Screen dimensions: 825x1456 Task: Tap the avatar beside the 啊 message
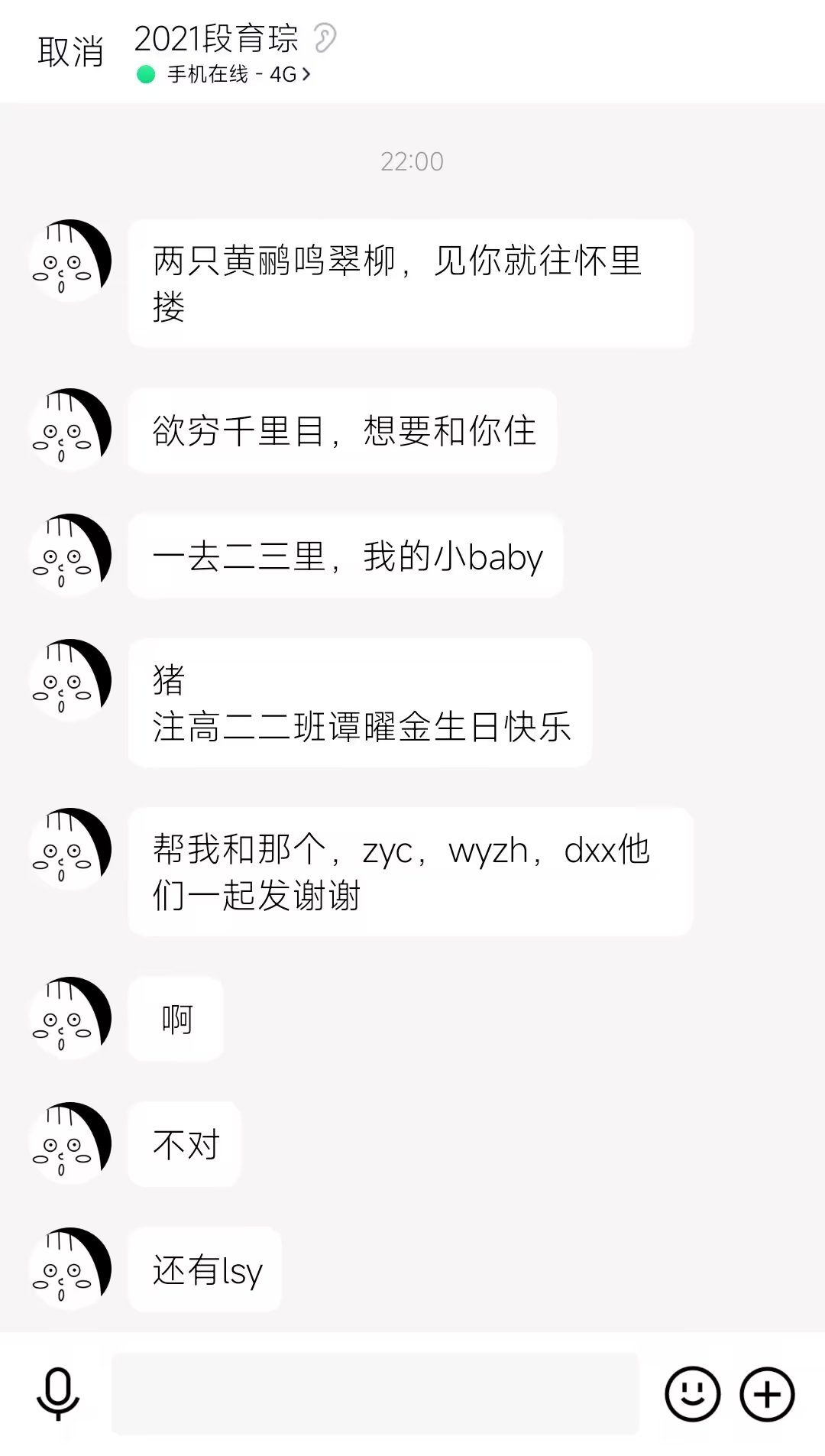[x=70, y=1018]
